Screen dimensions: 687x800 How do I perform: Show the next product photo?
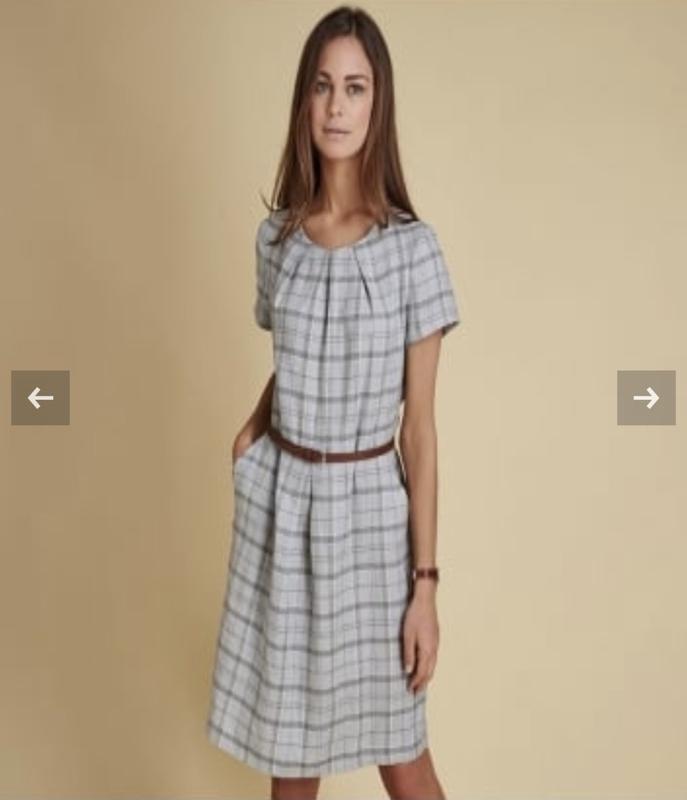tap(646, 398)
